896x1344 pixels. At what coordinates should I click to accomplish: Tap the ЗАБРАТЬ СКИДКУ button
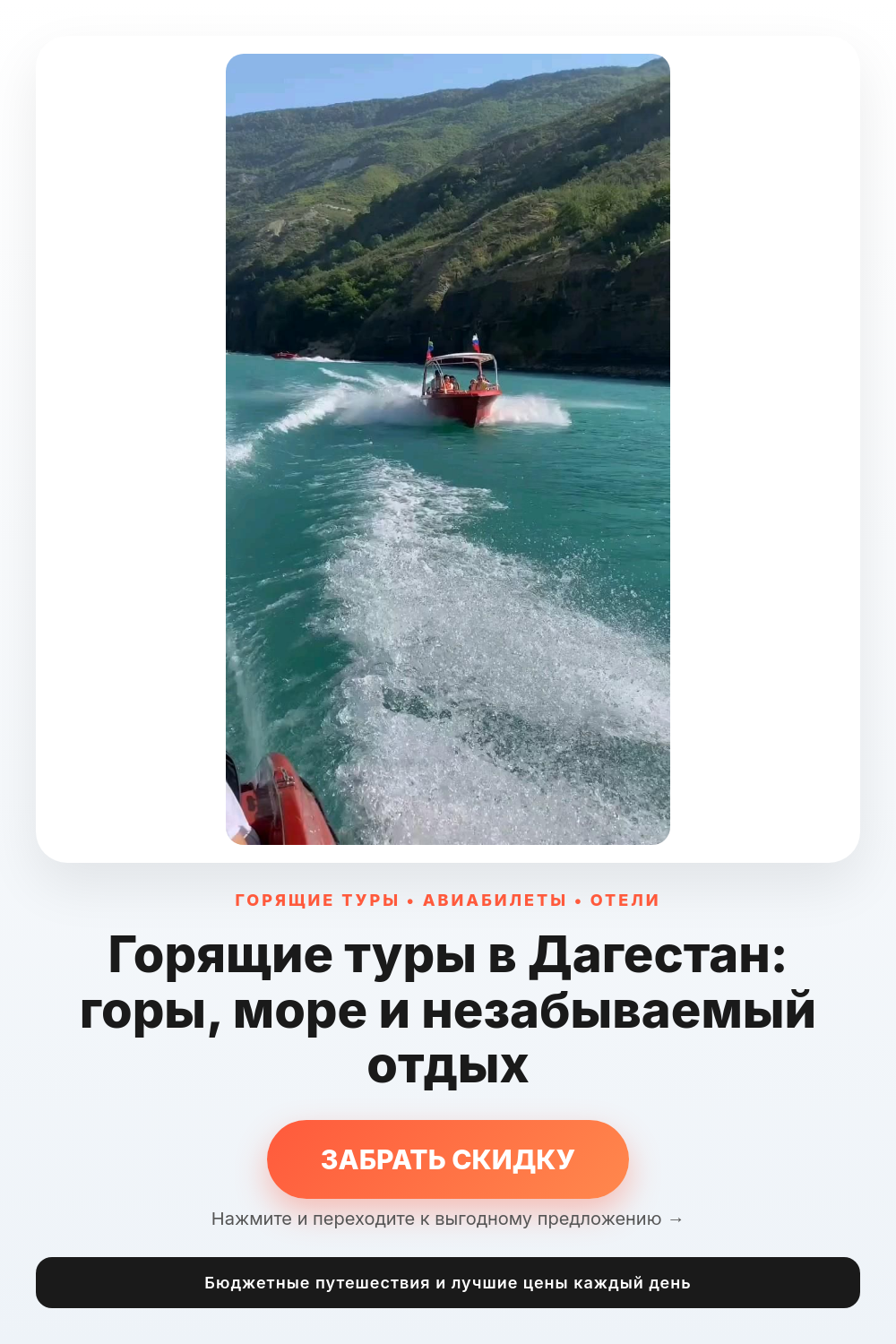[448, 1159]
